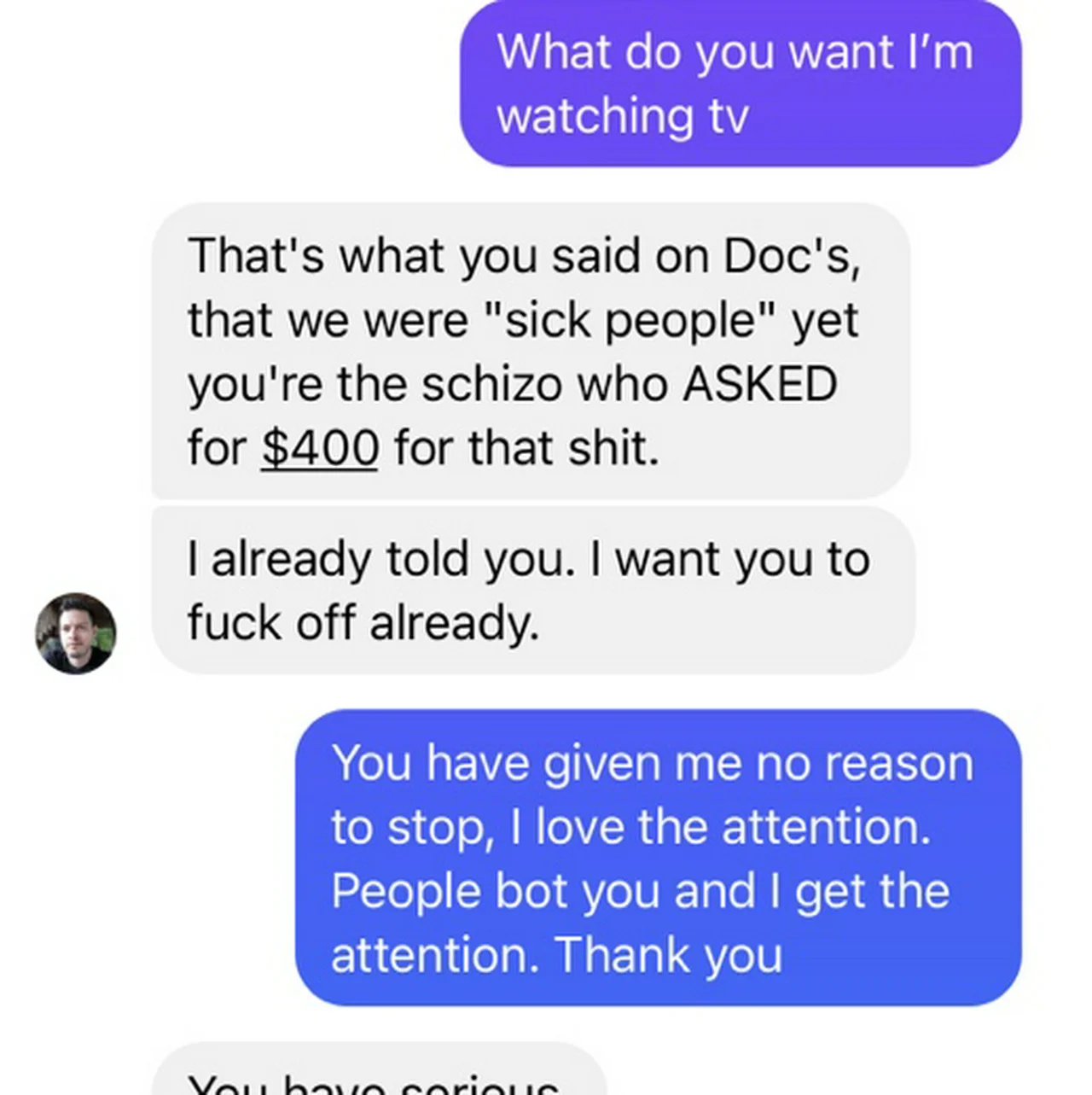The height and width of the screenshot is (1095, 1092).
Task: Open the sender's profile picture avatar
Action: (76, 633)
